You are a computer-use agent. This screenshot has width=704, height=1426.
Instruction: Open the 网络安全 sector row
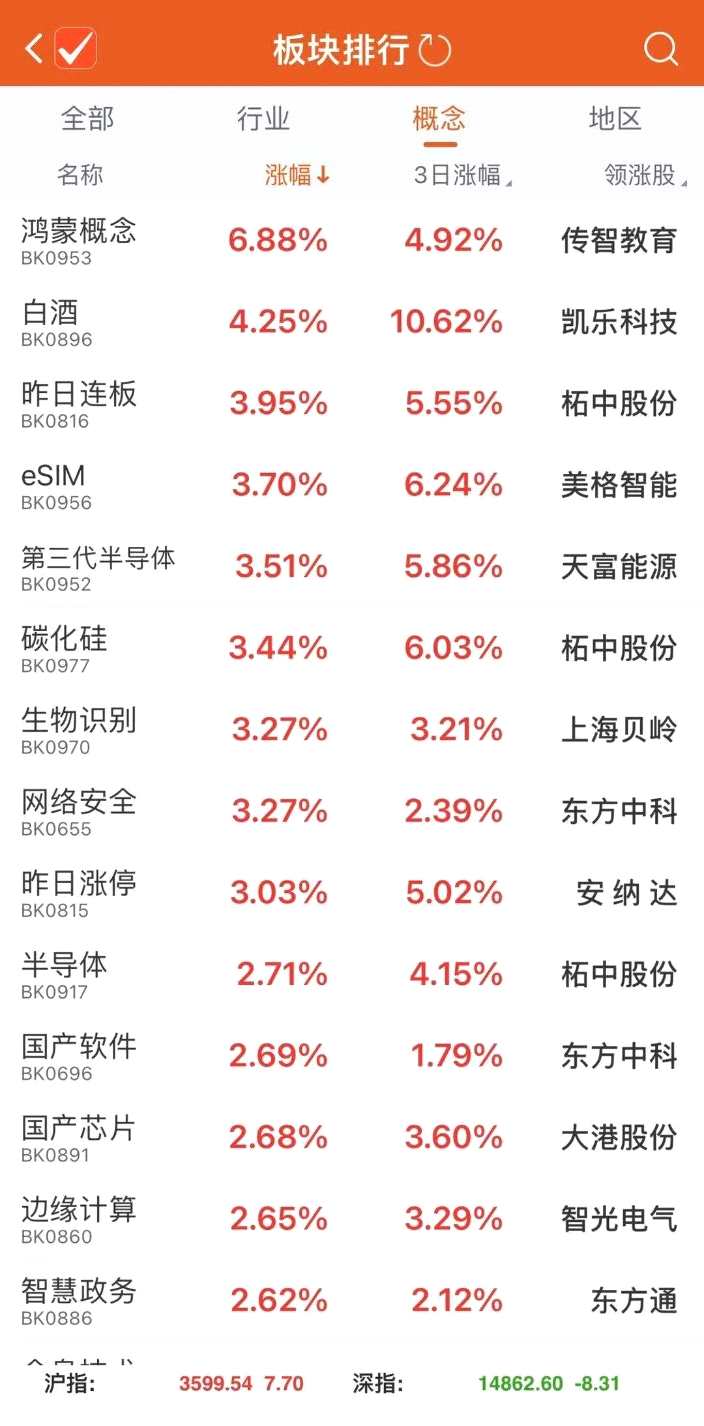pyautogui.click(x=78, y=812)
